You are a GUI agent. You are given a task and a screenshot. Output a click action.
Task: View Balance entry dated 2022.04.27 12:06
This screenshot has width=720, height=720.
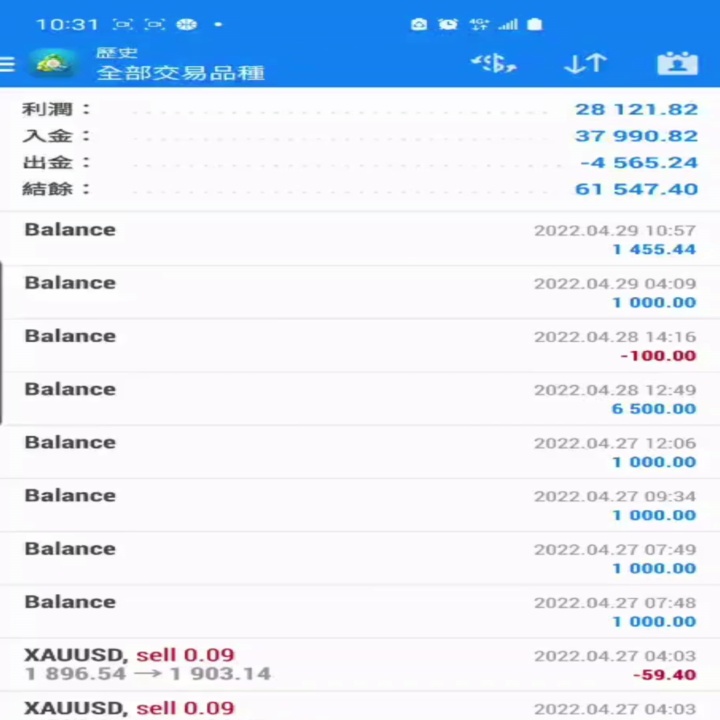pos(360,452)
